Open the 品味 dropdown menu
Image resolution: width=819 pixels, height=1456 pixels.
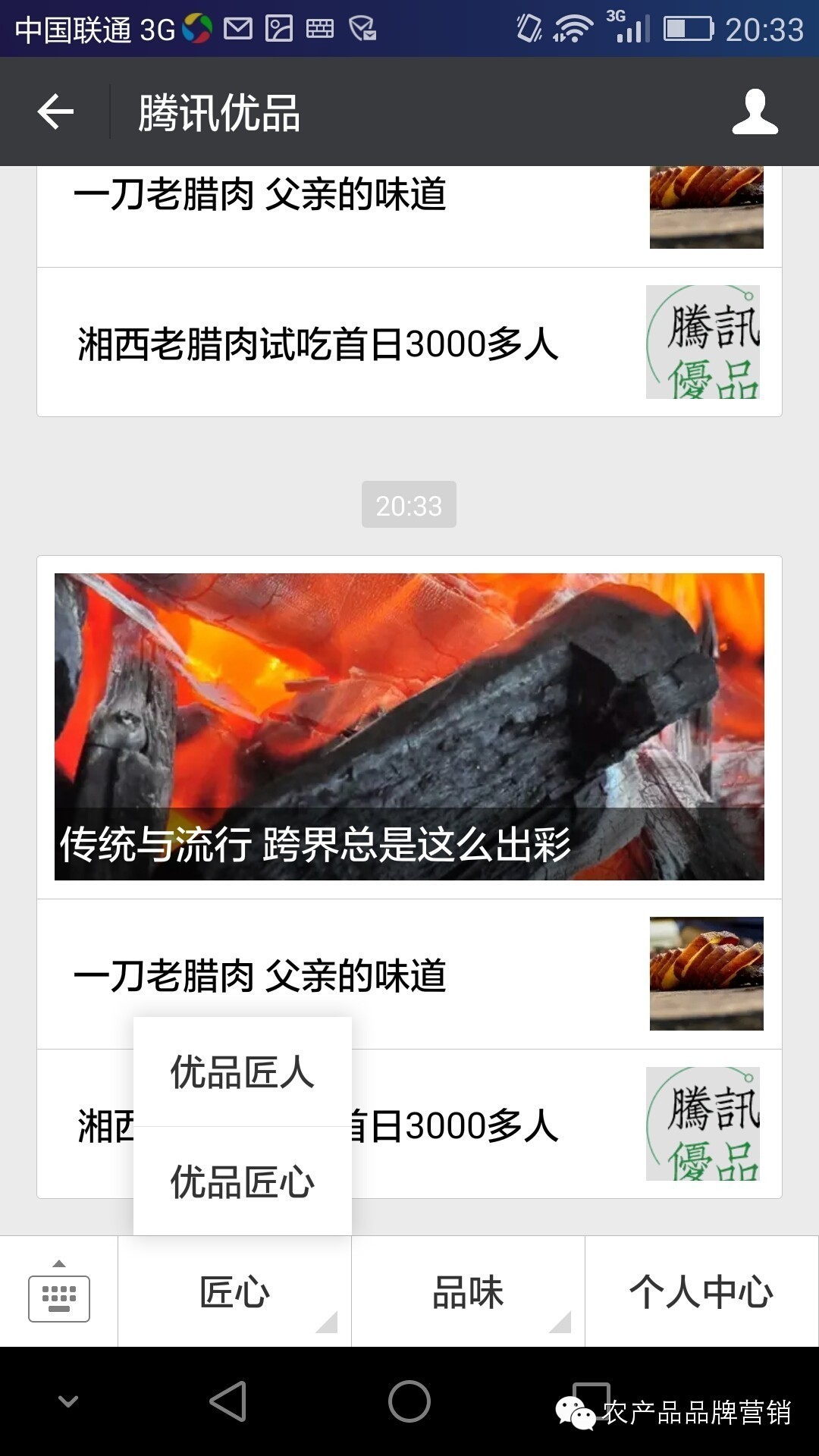click(x=468, y=1289)
